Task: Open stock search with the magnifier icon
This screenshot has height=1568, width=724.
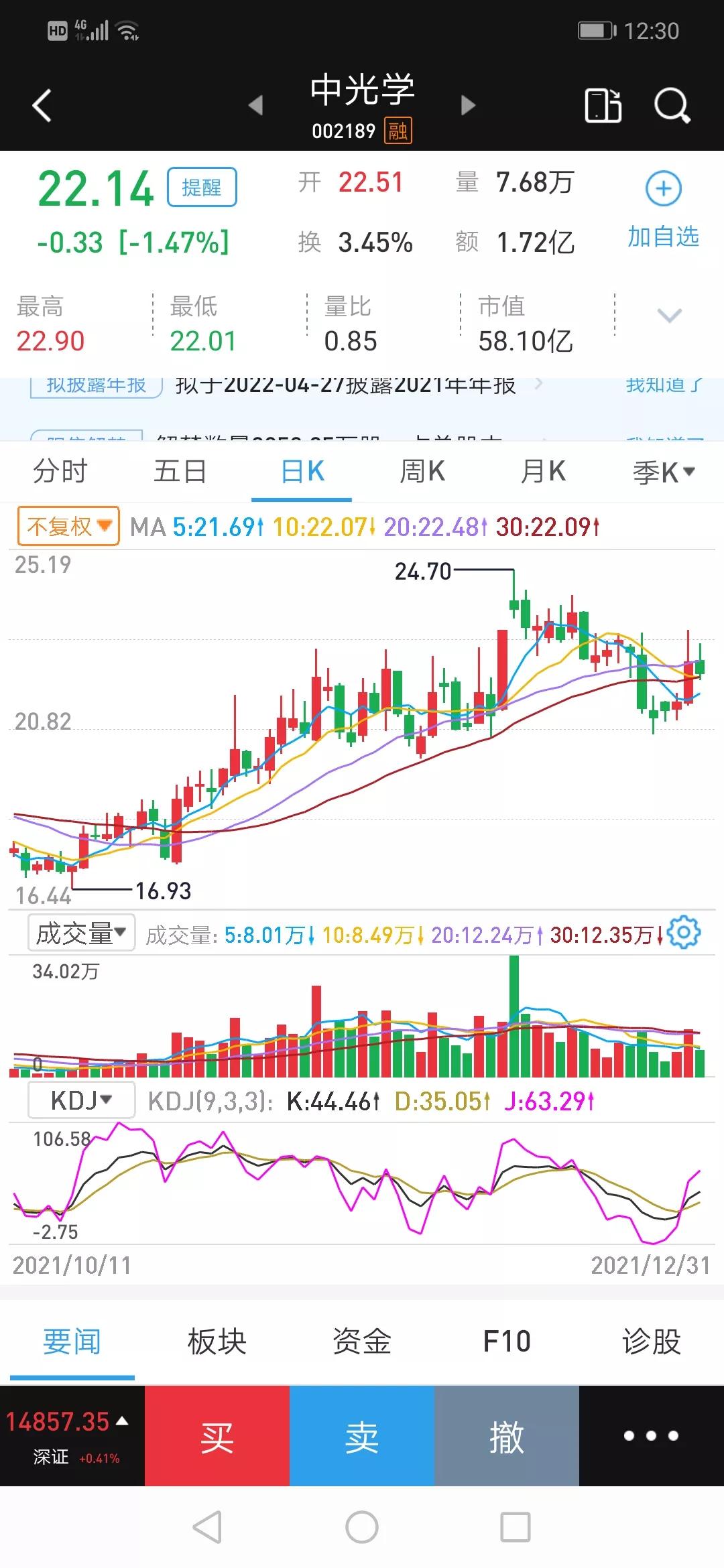Action: click(670, 104)
